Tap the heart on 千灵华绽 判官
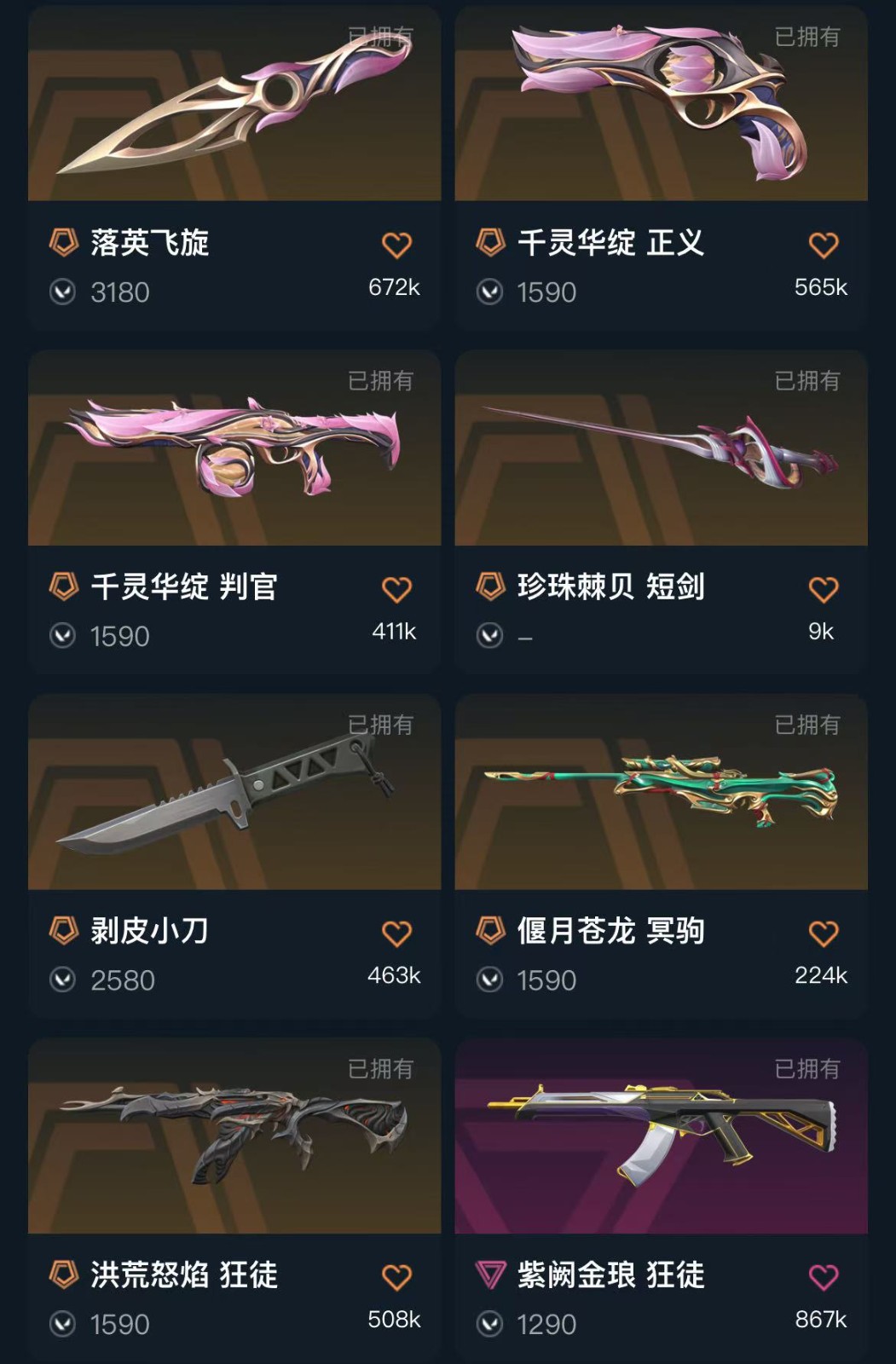Screen dimensions: 896x1364 pyautogui.click(x=396, y=590)
